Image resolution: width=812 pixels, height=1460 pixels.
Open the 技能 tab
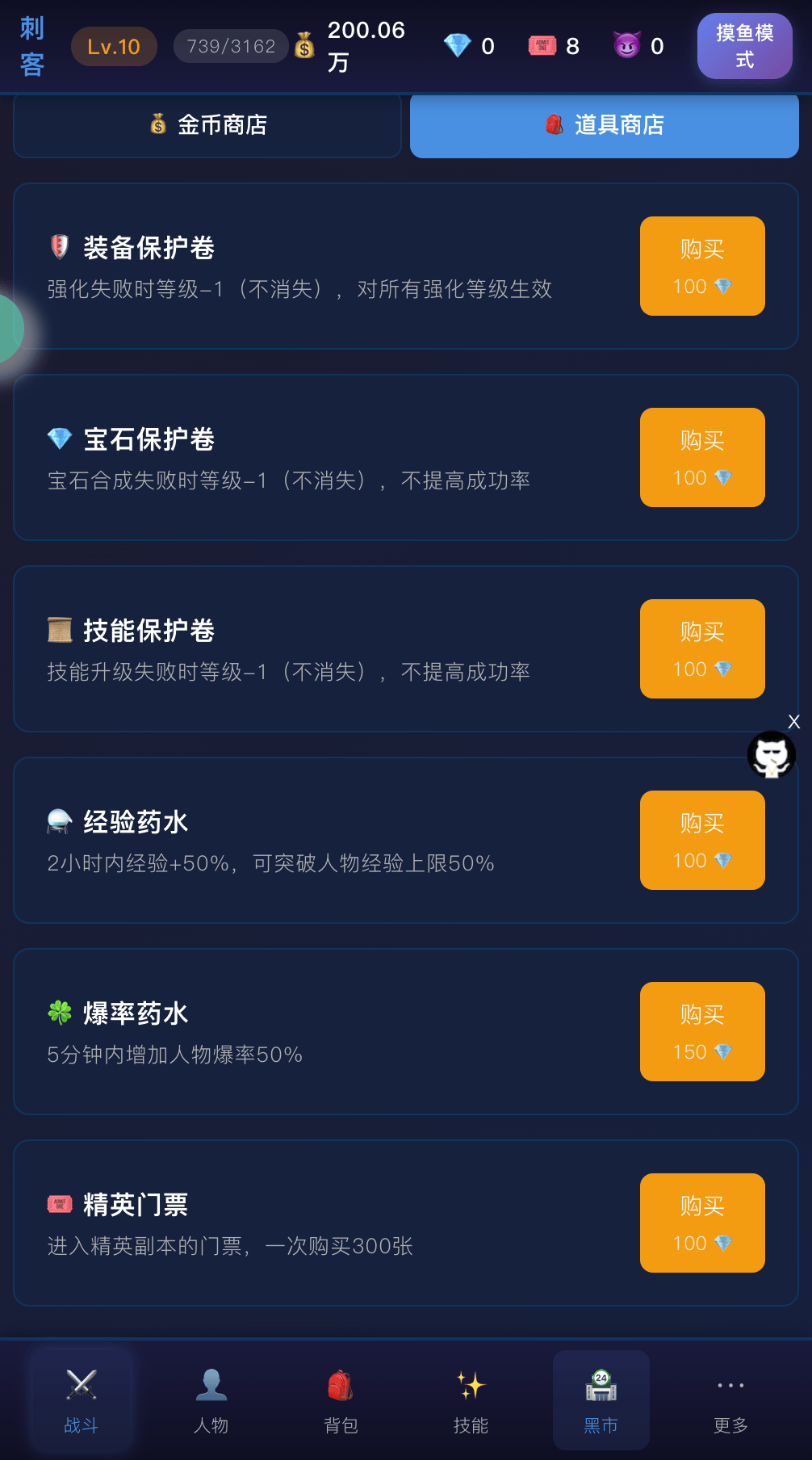(x=471, y=1400)
